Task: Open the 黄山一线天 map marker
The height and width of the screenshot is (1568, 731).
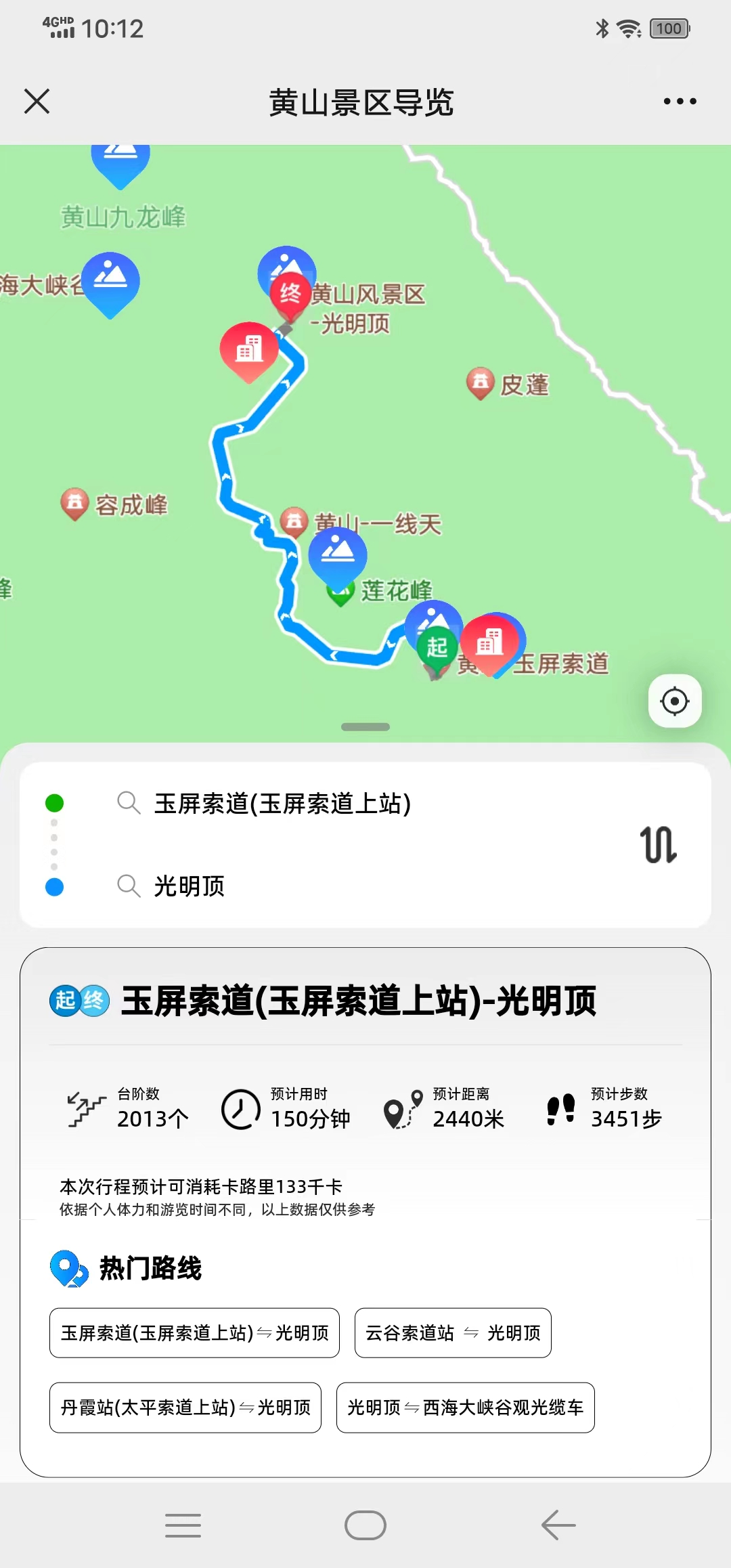Action: click(294, 521)
